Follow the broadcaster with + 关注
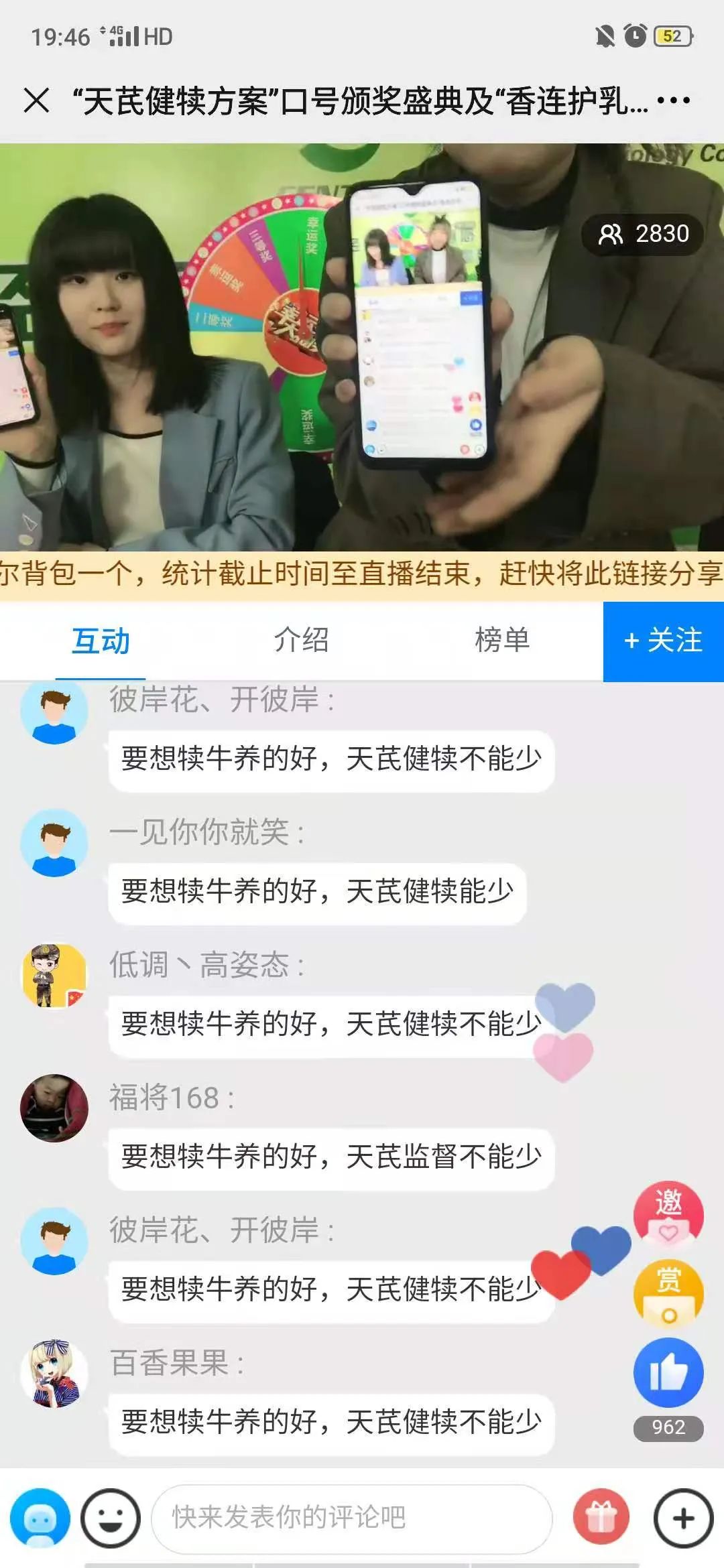 coord(663,641)
